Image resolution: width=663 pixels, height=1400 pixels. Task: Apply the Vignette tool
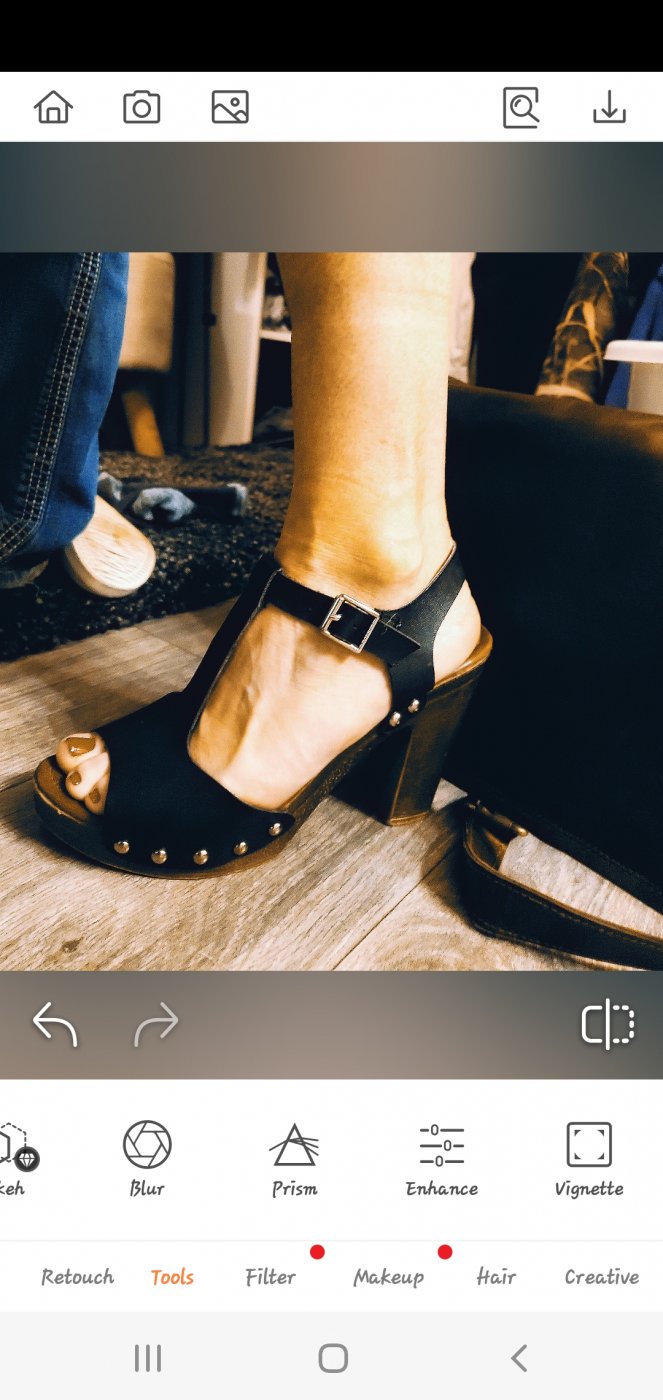589,1158
